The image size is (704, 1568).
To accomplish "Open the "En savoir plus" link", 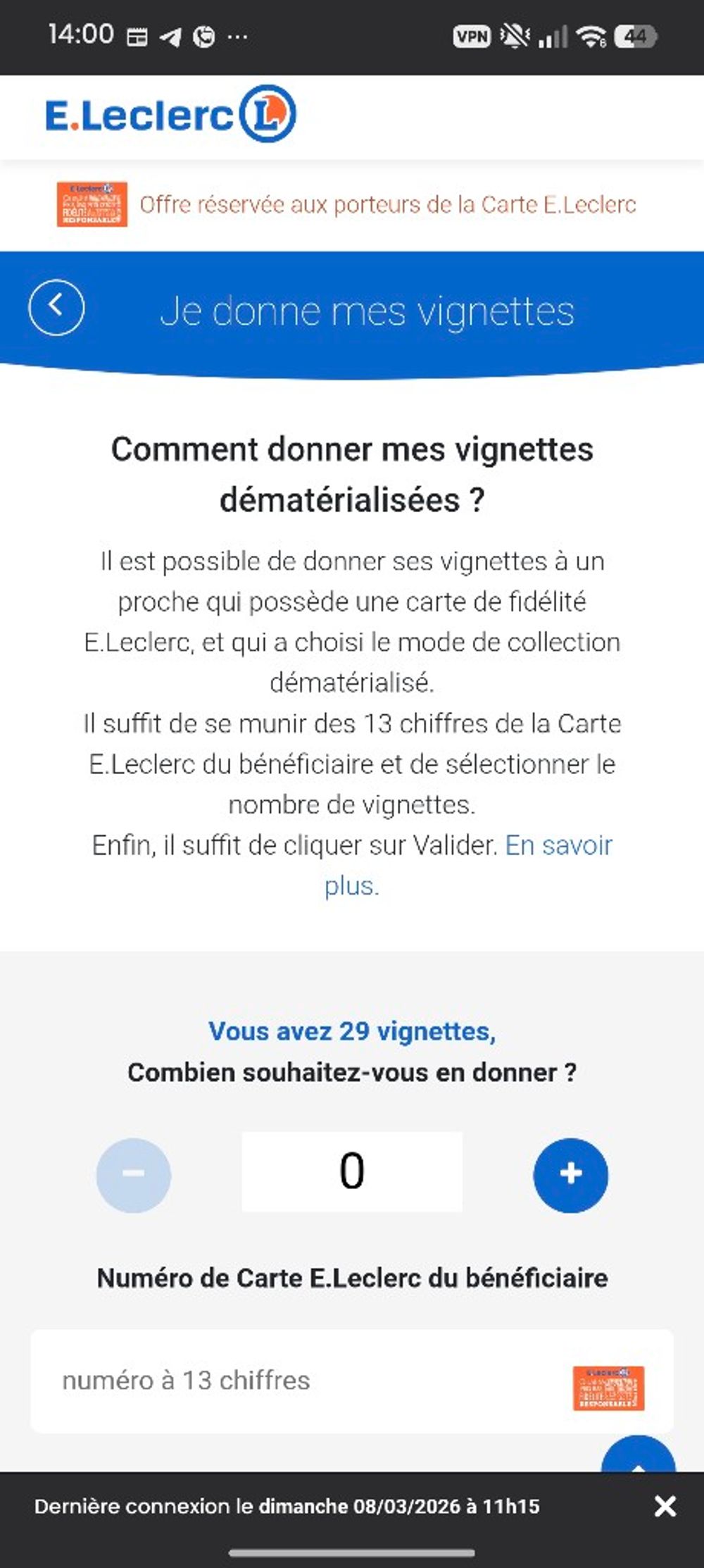I will click(x=558, y=845).
